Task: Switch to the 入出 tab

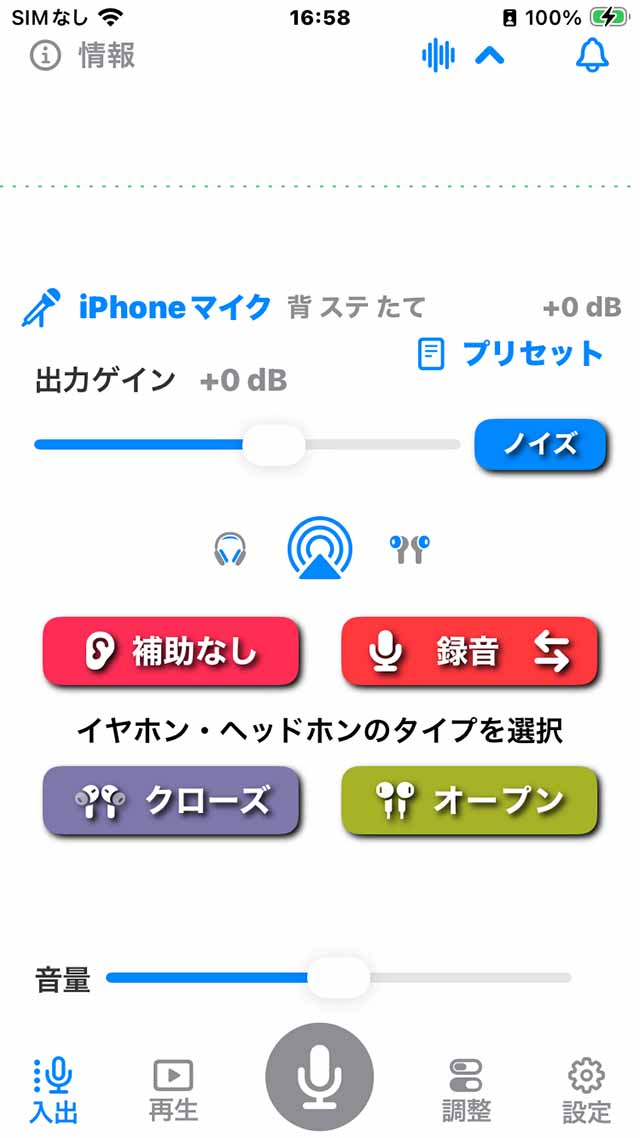Action: [x=54, y=1088]
